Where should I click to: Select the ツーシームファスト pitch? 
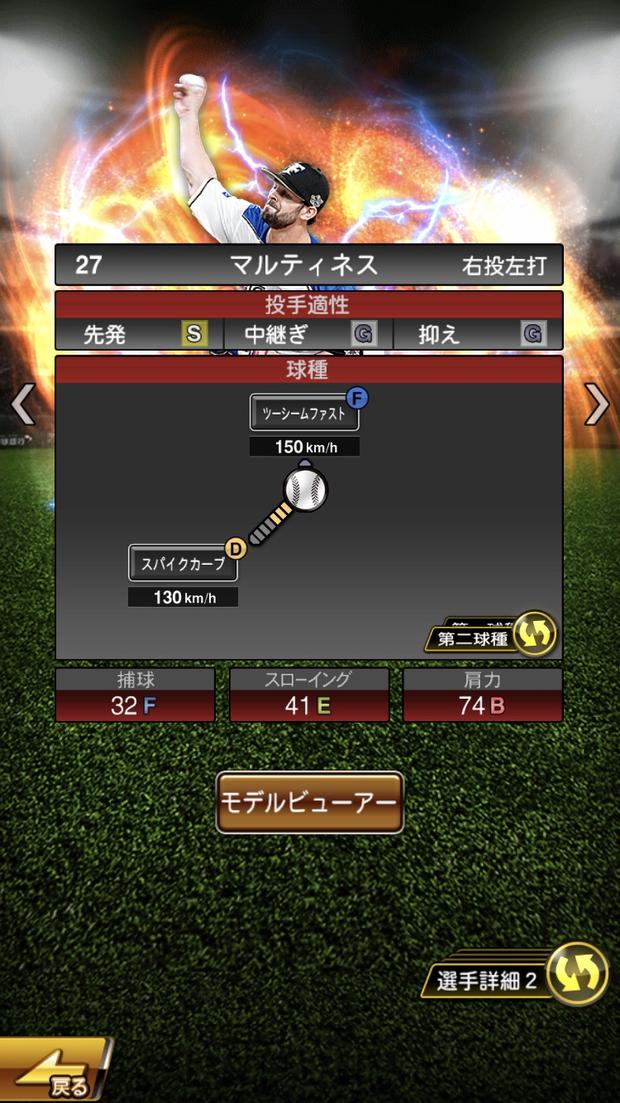tap(304, 412)
